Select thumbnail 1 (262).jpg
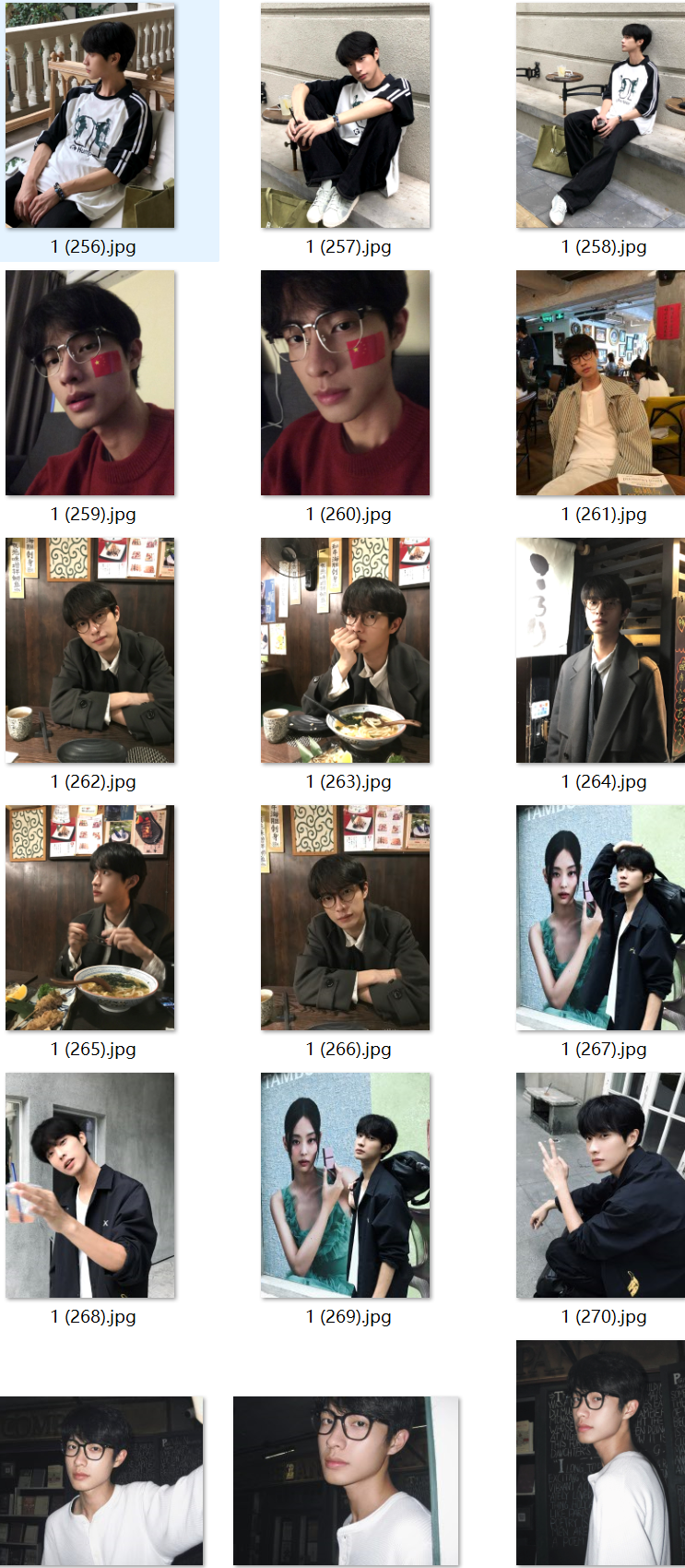This screenshot has height=1568, width=685. click(89, 650)
